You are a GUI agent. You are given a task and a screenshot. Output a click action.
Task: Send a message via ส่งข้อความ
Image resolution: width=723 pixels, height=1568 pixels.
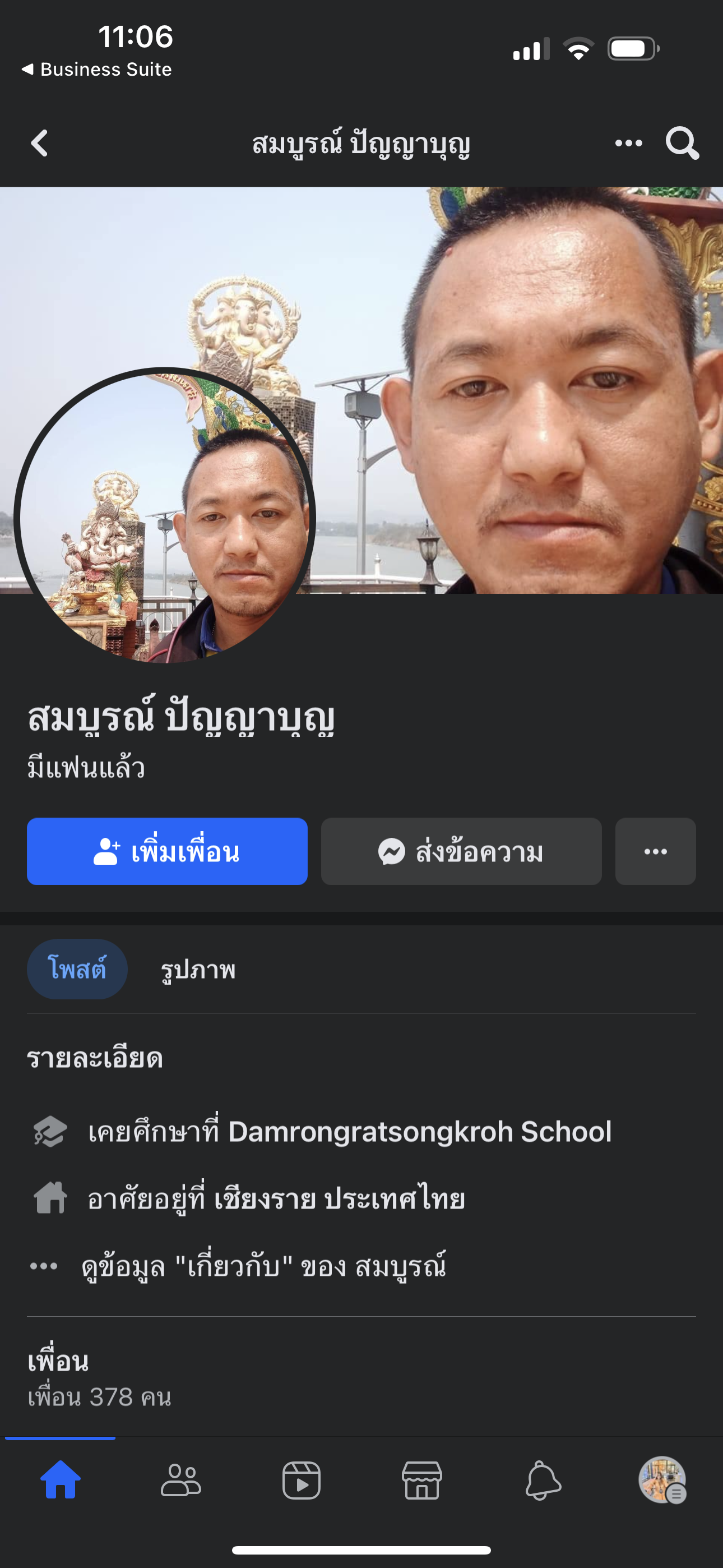pos(461,851)
